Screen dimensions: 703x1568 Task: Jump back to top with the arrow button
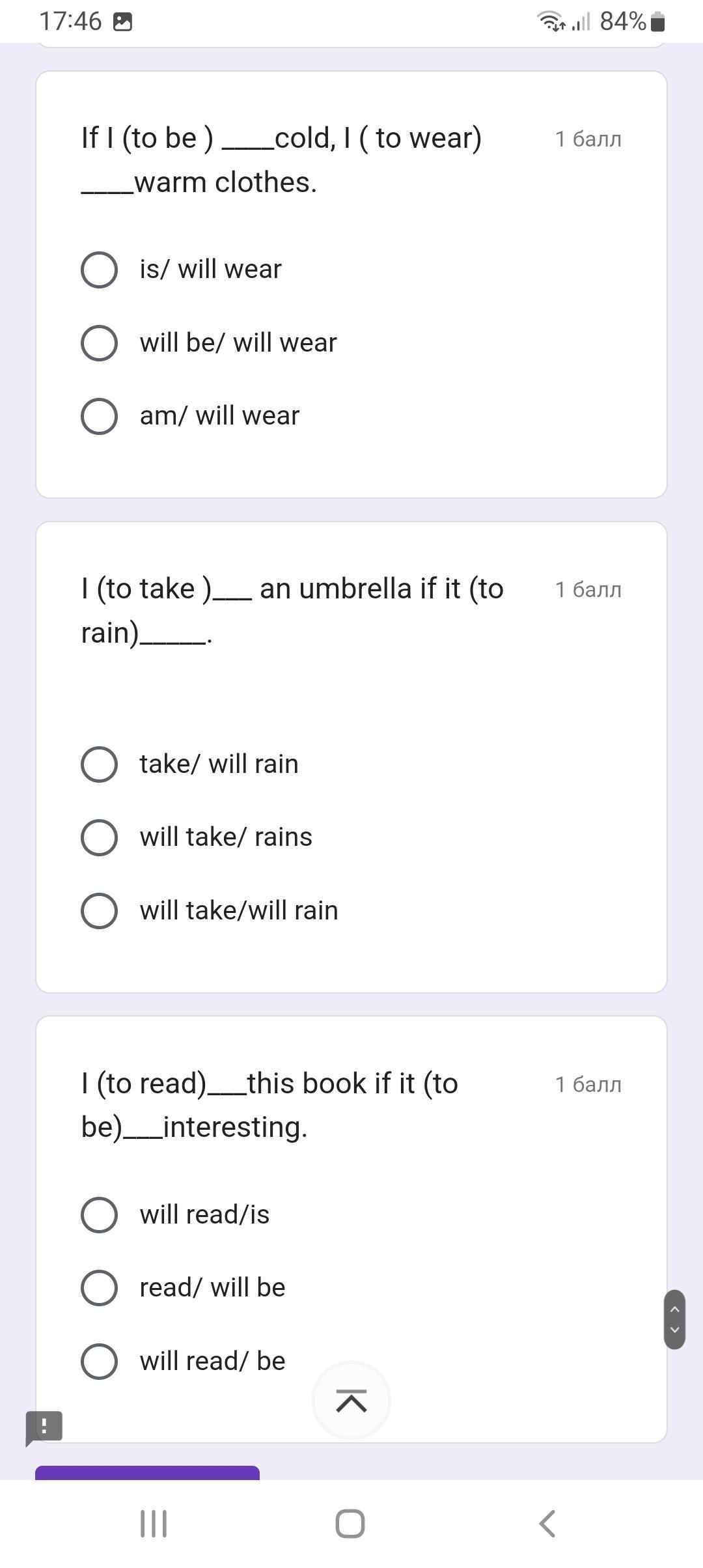point(351,1401)
